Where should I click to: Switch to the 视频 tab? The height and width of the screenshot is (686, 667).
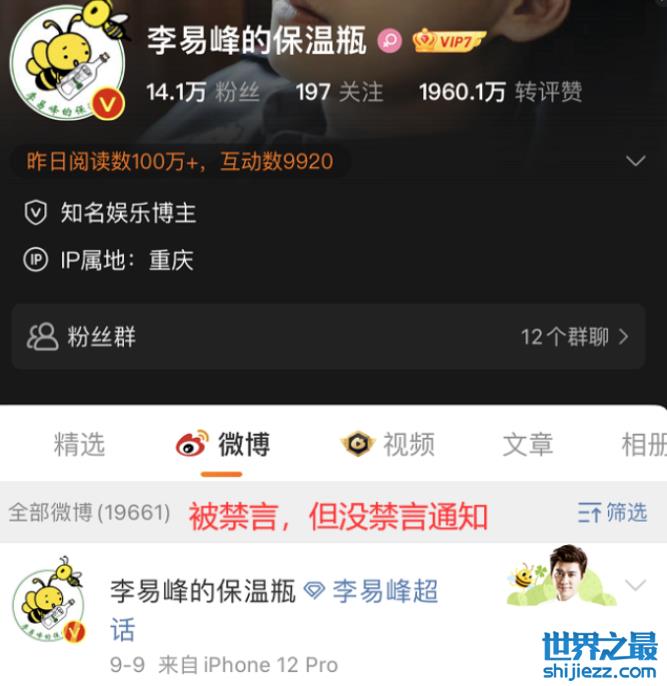(388, 444)
